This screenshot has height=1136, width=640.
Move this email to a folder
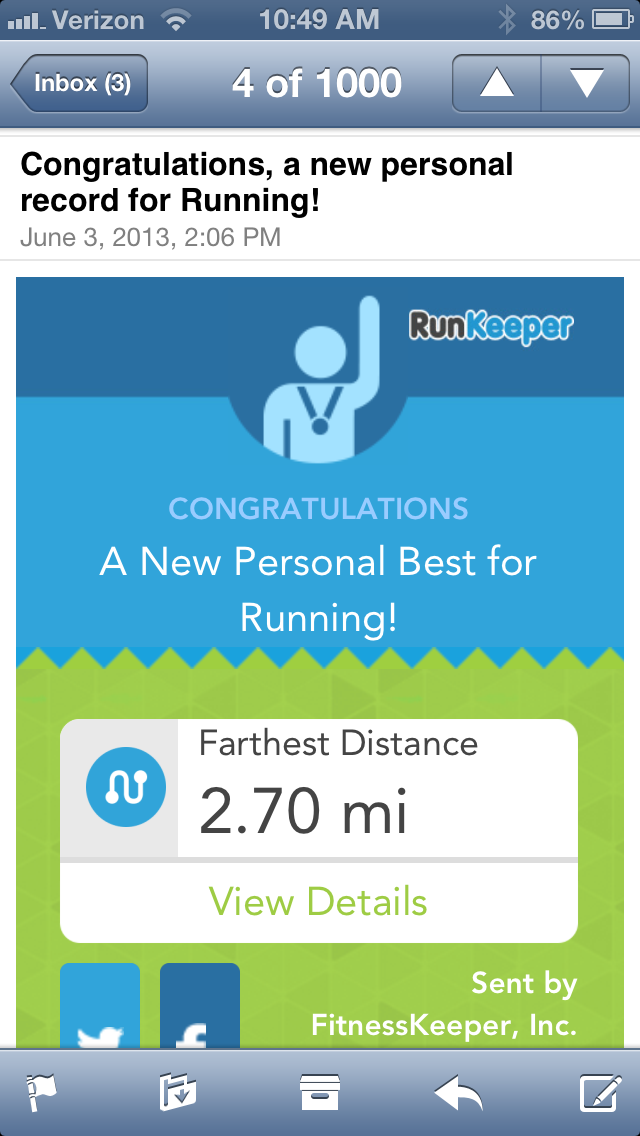point(178,1093)
